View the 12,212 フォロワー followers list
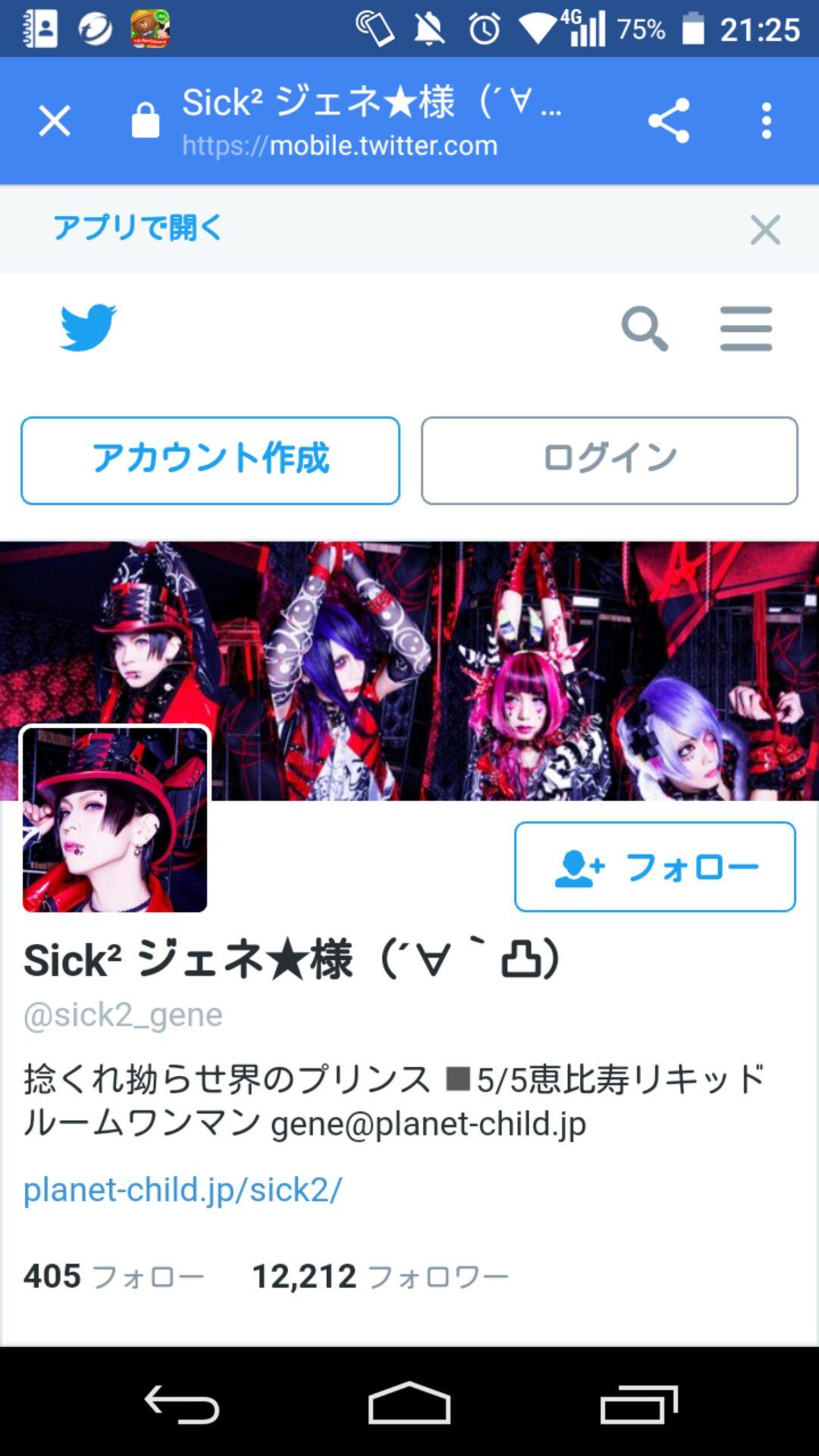This screenshot has height=1456, width=819. coord(380,1276)
